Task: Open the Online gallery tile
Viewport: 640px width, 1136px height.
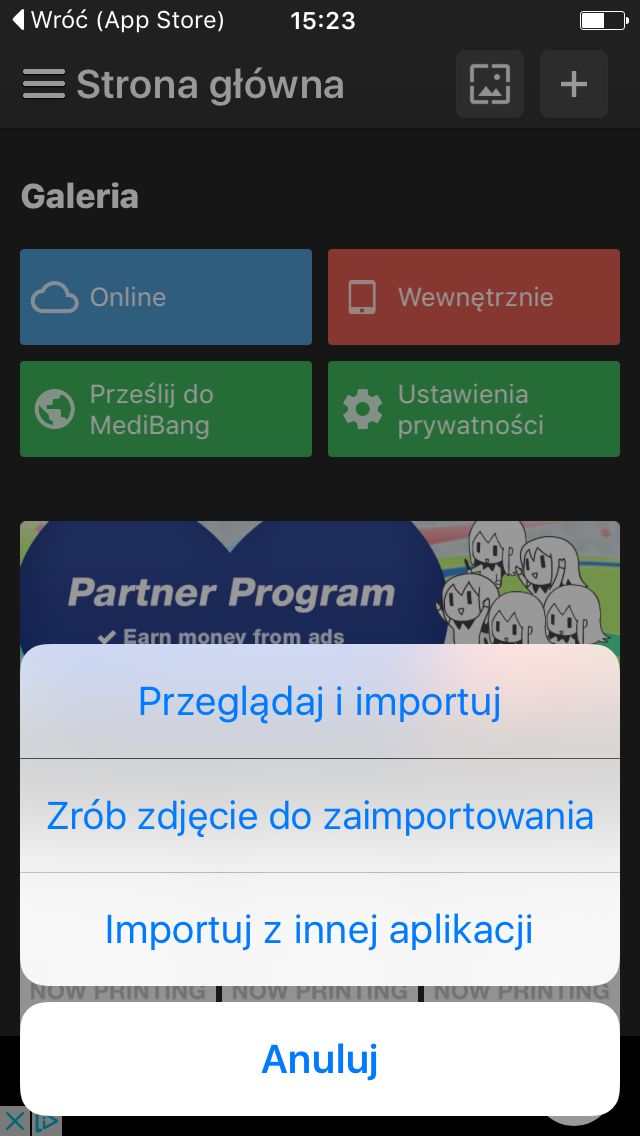Action: (166, 297)
